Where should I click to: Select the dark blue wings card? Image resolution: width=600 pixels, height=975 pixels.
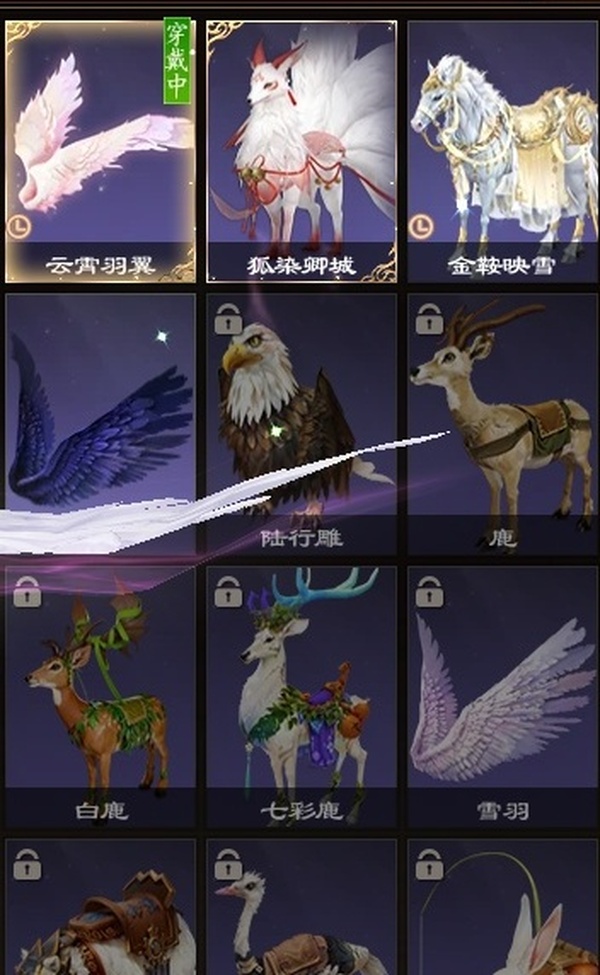[x=100, y=420]
